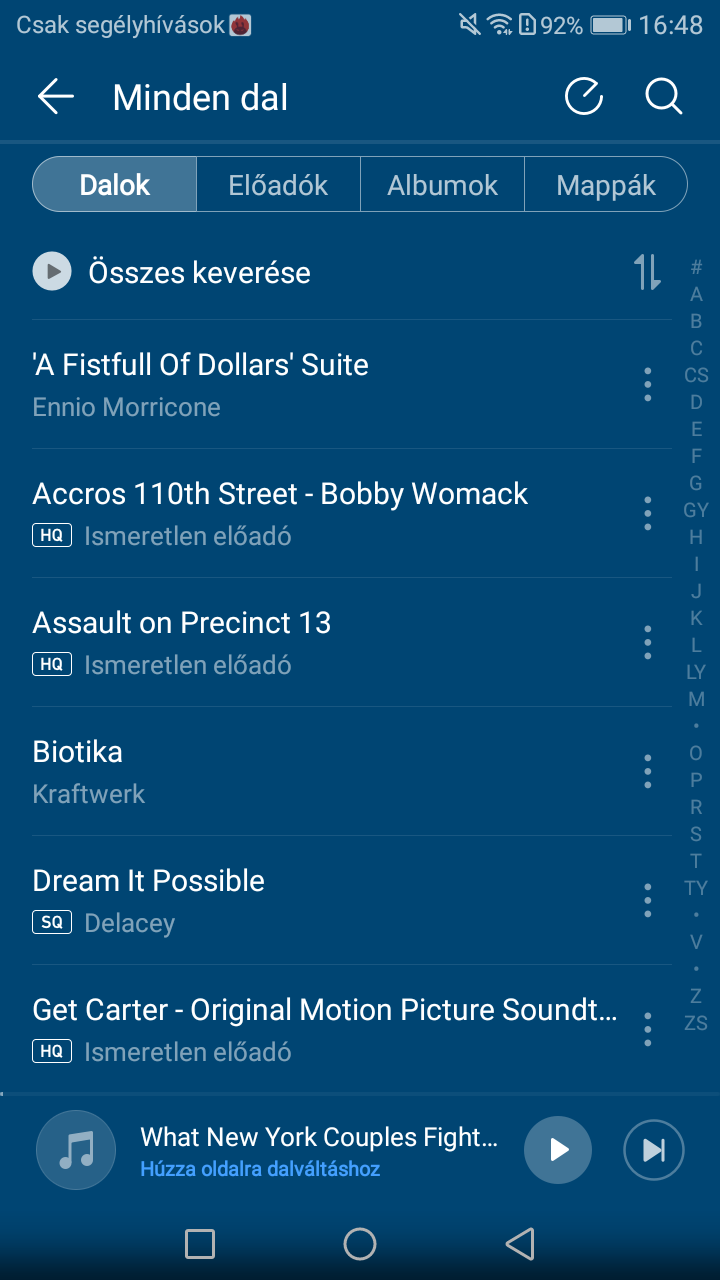Tap the circular timer icon in header
The image size is (720, 1280).
(x=584, y=97)
